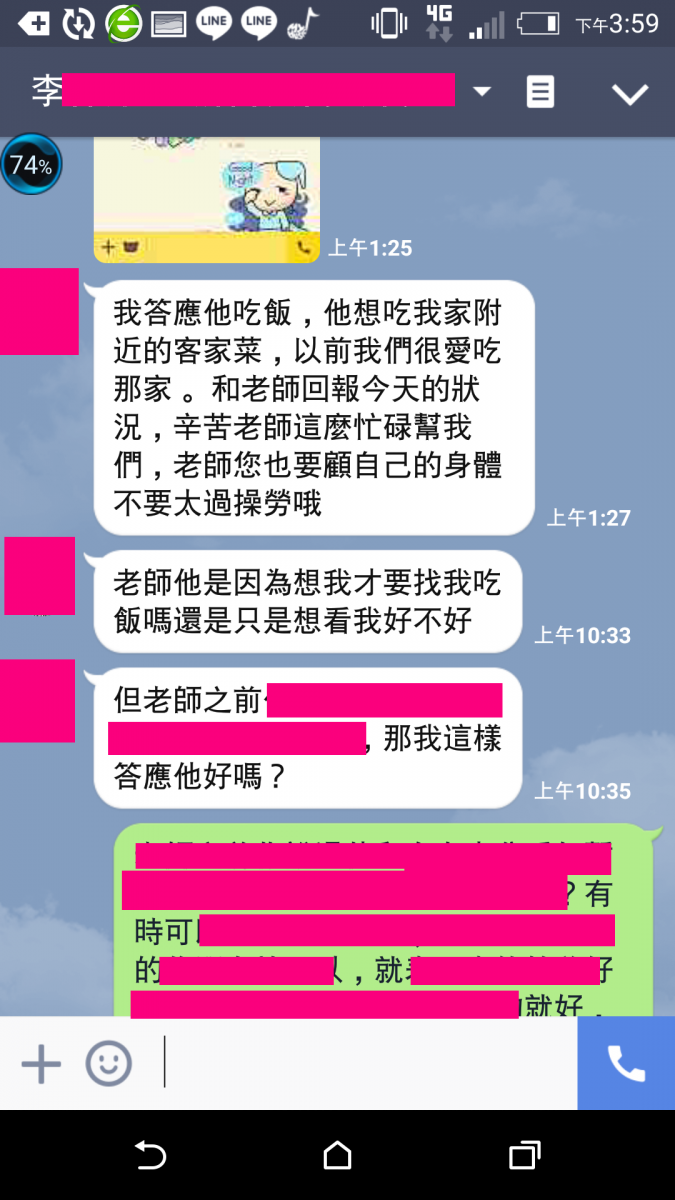Go back with the system back button
This screenshot has height=1200, width=675.
(x=150, y=1156)
